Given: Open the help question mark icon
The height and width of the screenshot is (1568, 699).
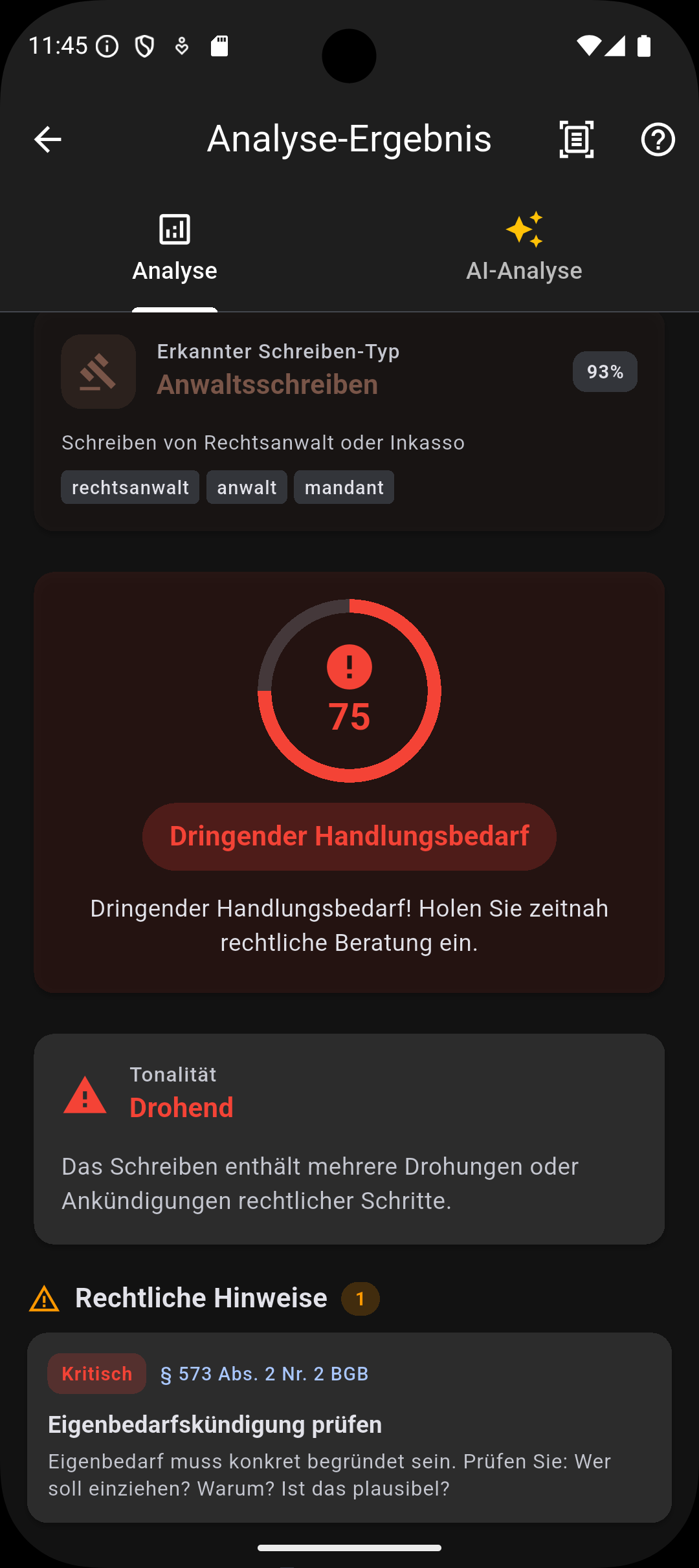Looking at the screenshot, I should point(658,139).
